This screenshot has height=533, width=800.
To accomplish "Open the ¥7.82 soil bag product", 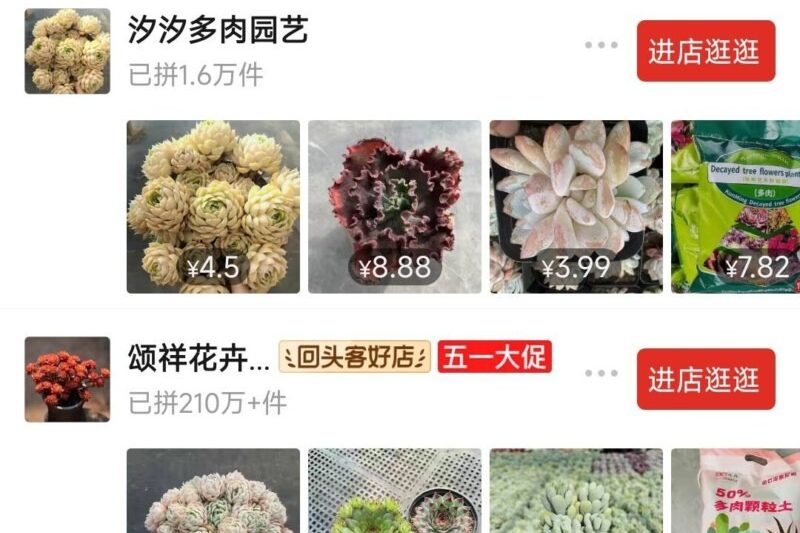I will pos(735,207).
